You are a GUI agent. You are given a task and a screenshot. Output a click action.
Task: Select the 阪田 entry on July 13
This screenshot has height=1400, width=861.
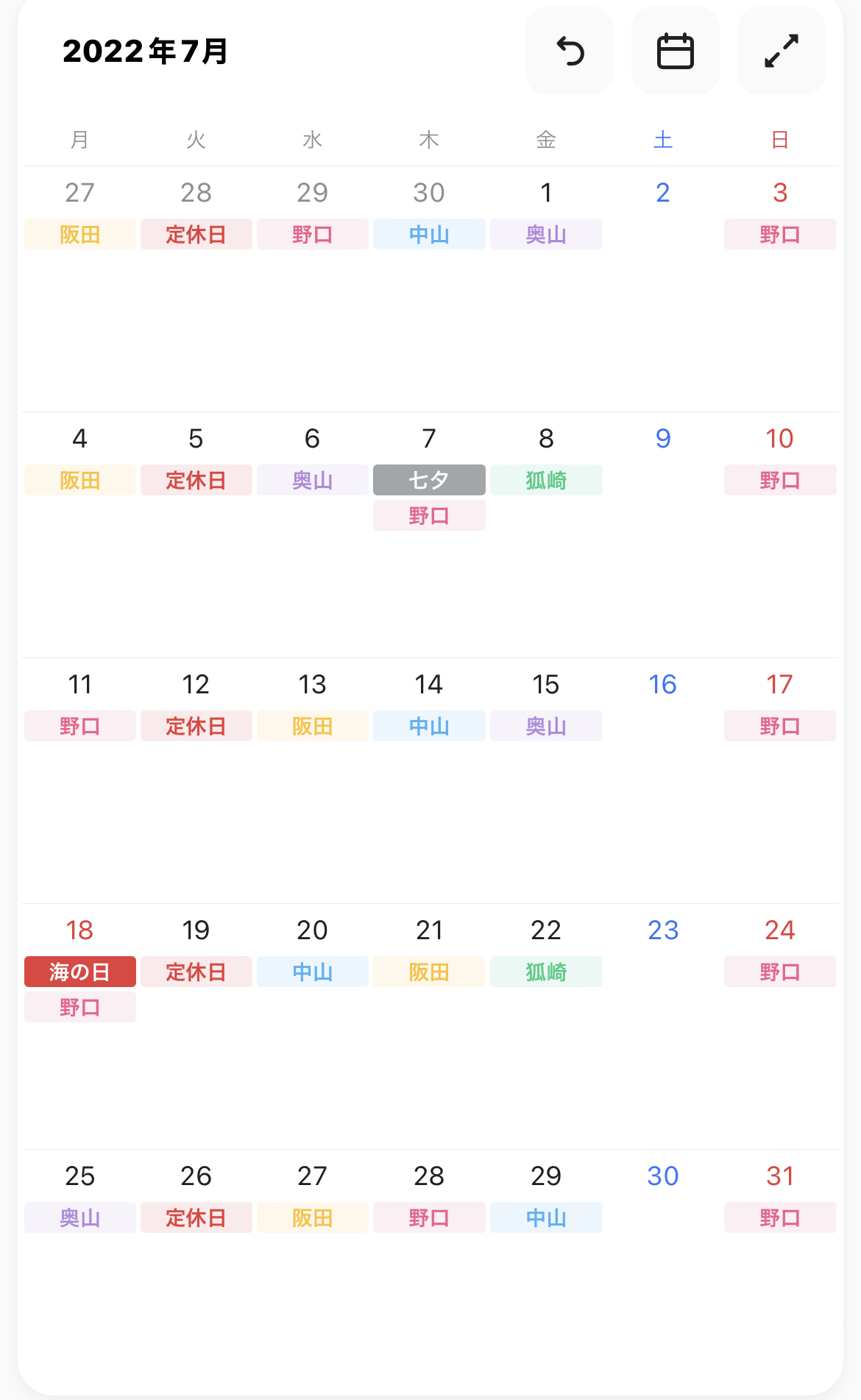coord(313,726)
